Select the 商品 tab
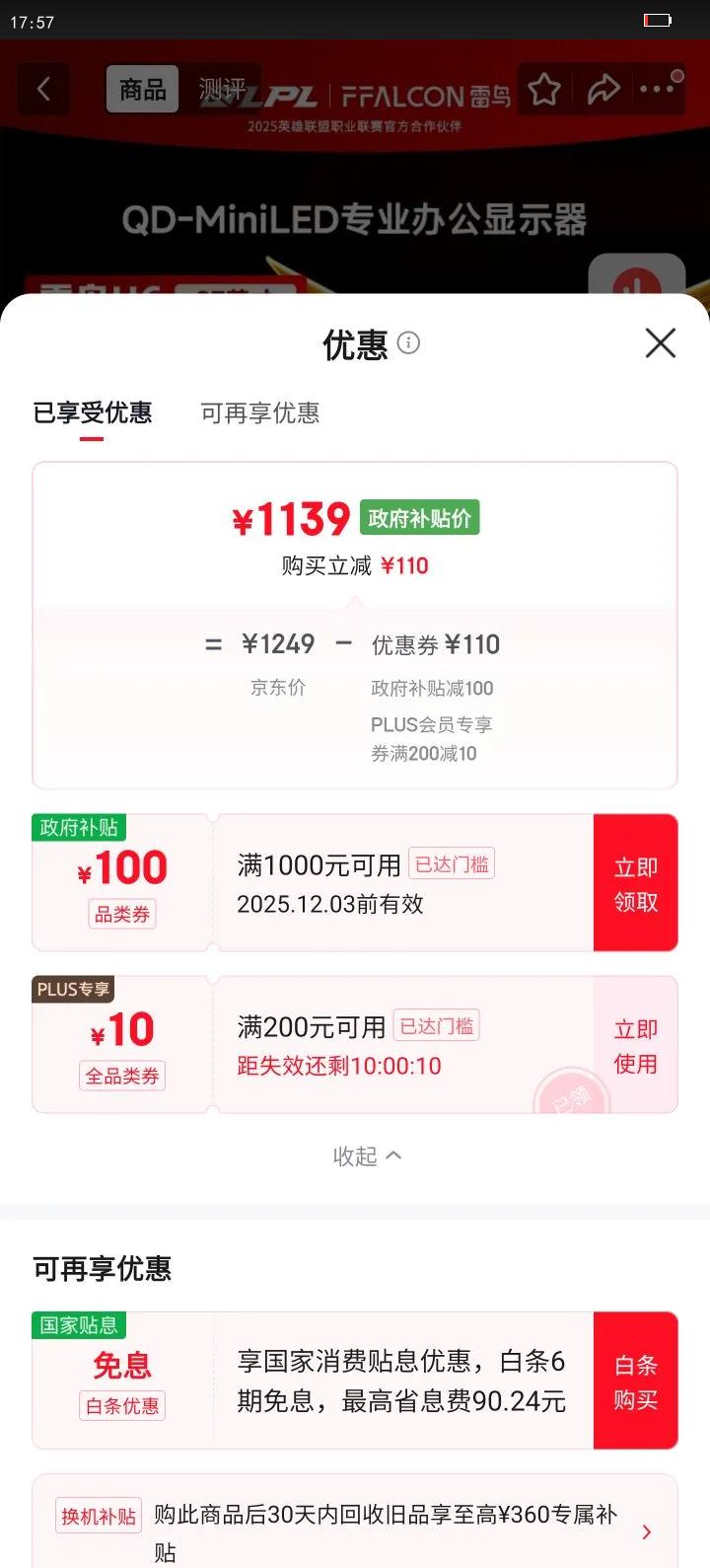 [x=141, y=89]
